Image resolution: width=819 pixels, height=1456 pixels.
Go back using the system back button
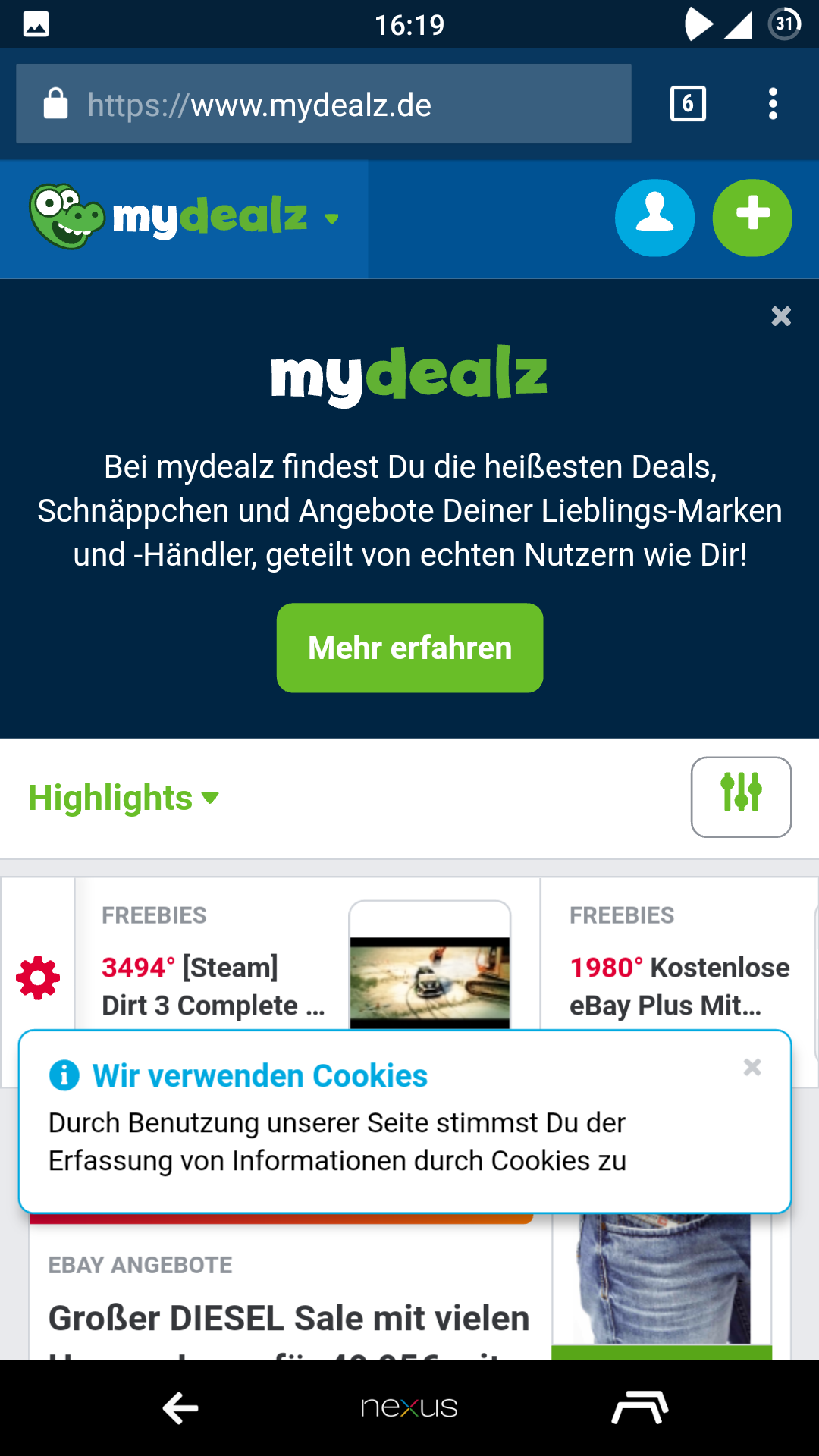180,1408
